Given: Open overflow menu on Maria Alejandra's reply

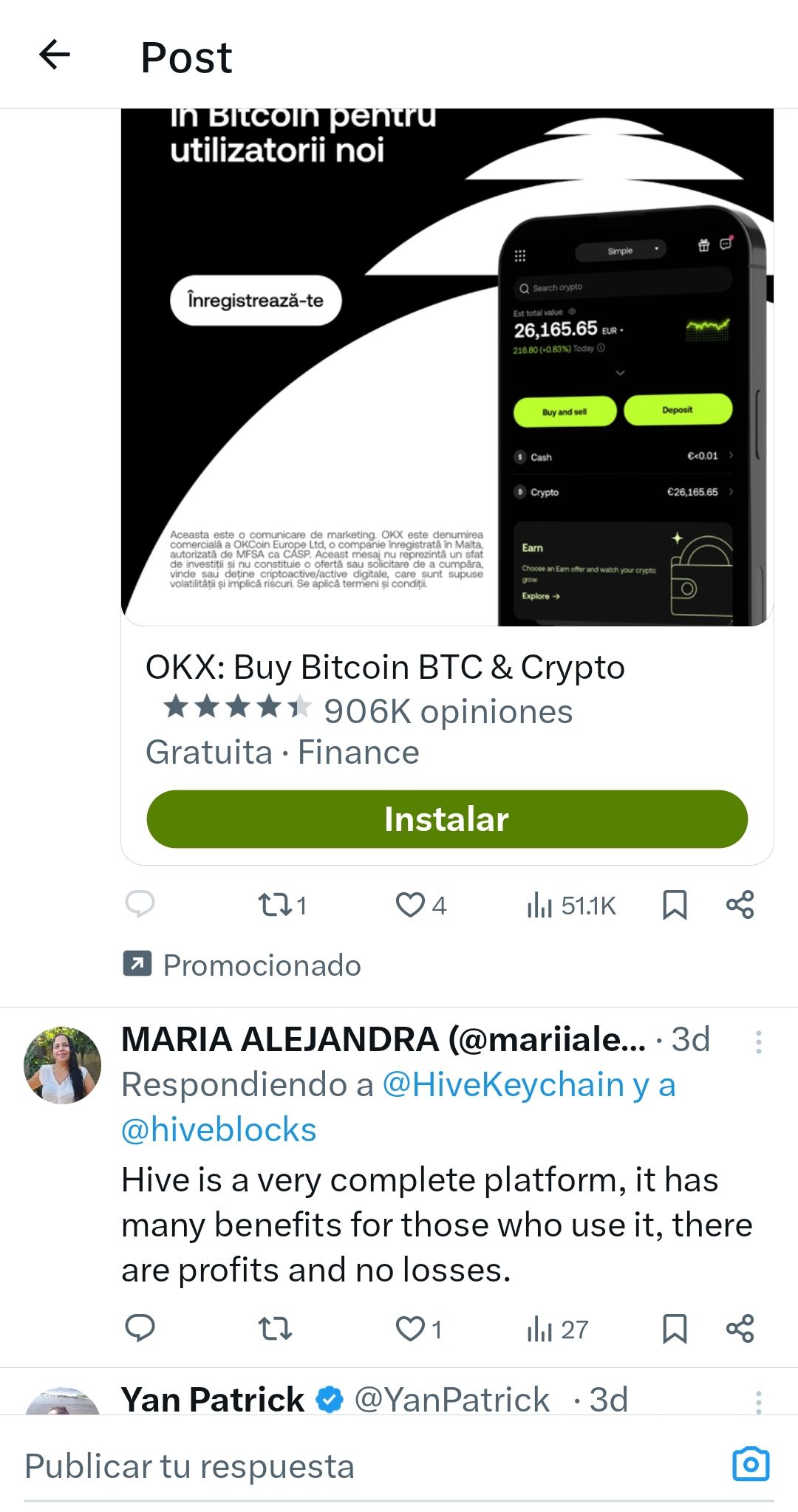Looking at the screenshot, I should pyautogui.click(x=758, y=1041).
